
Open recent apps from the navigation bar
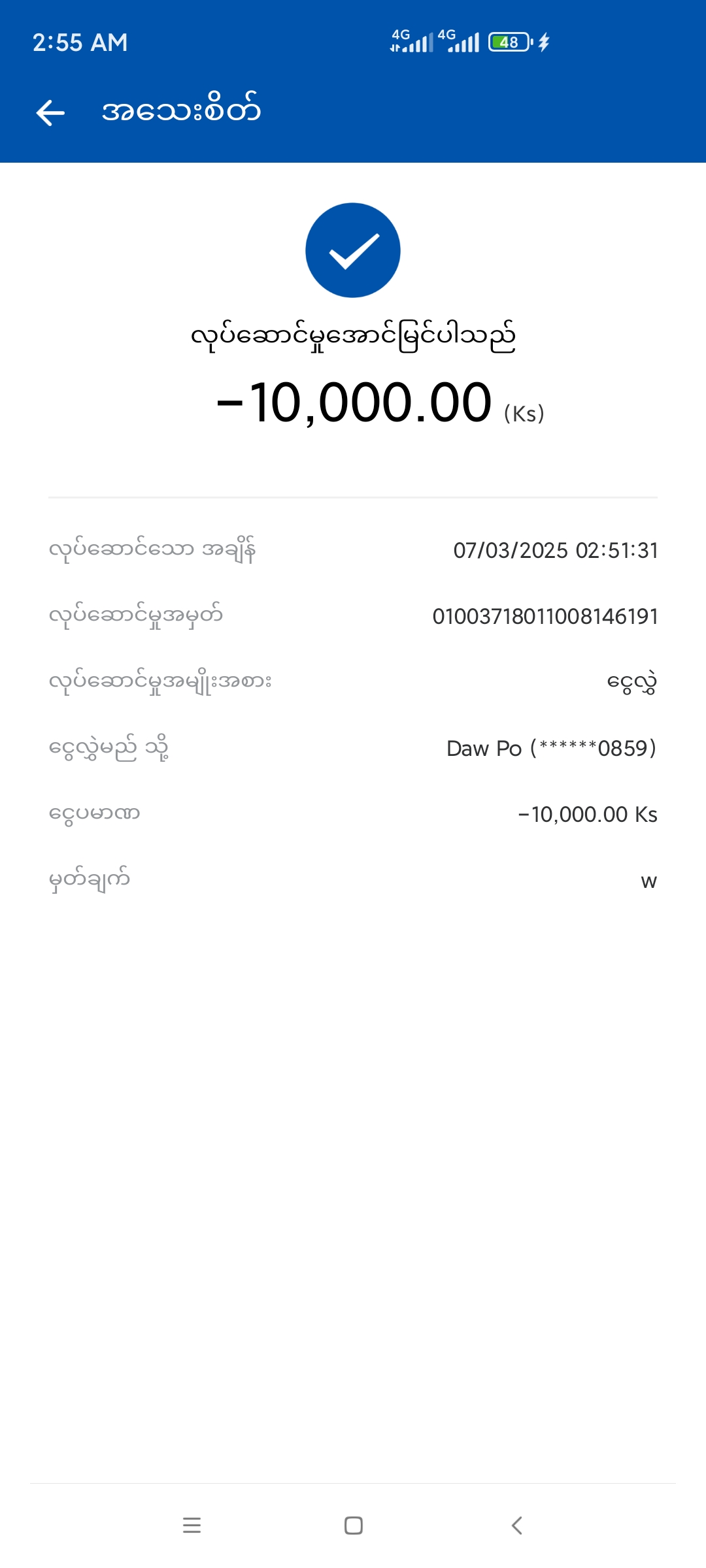[192, 1525]
